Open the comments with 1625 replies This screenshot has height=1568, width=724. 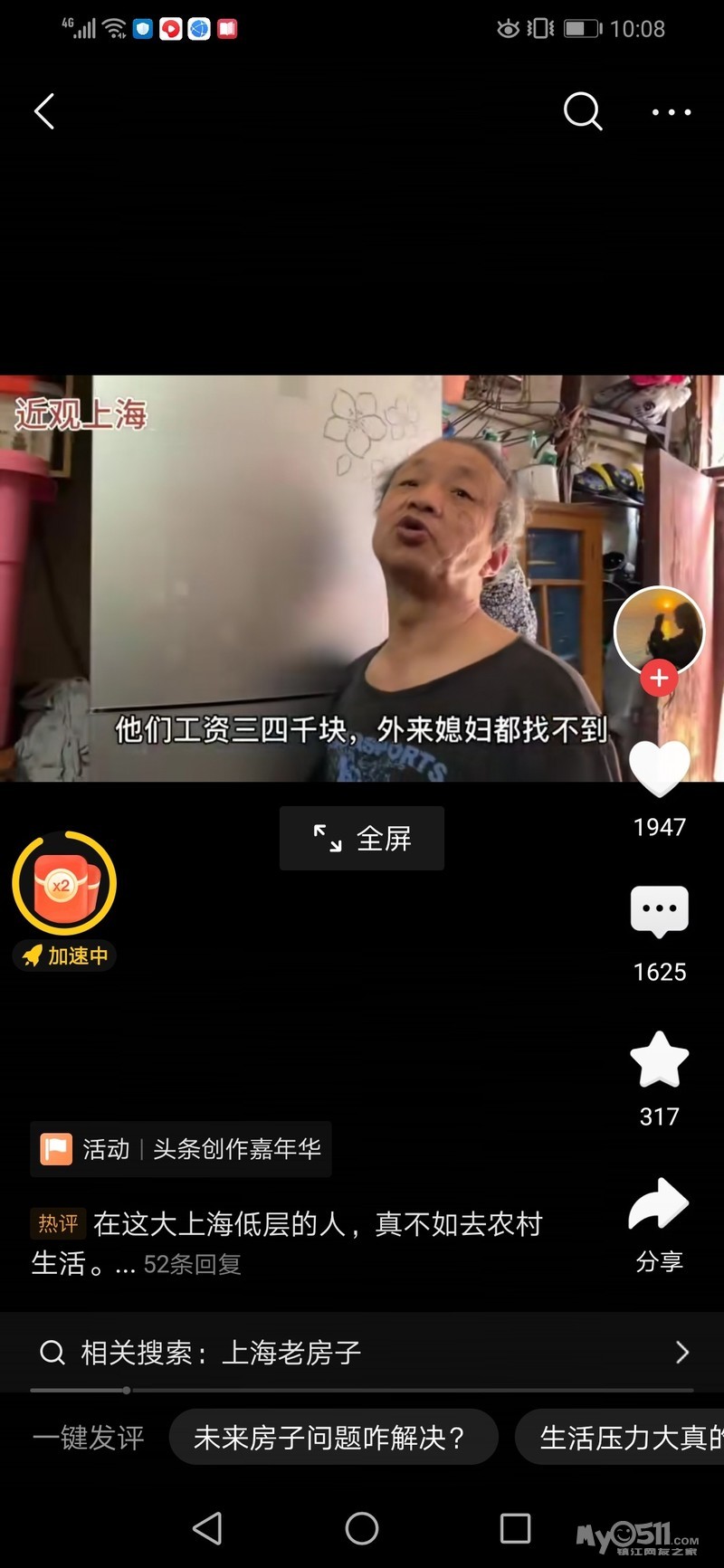click(659, 913)
